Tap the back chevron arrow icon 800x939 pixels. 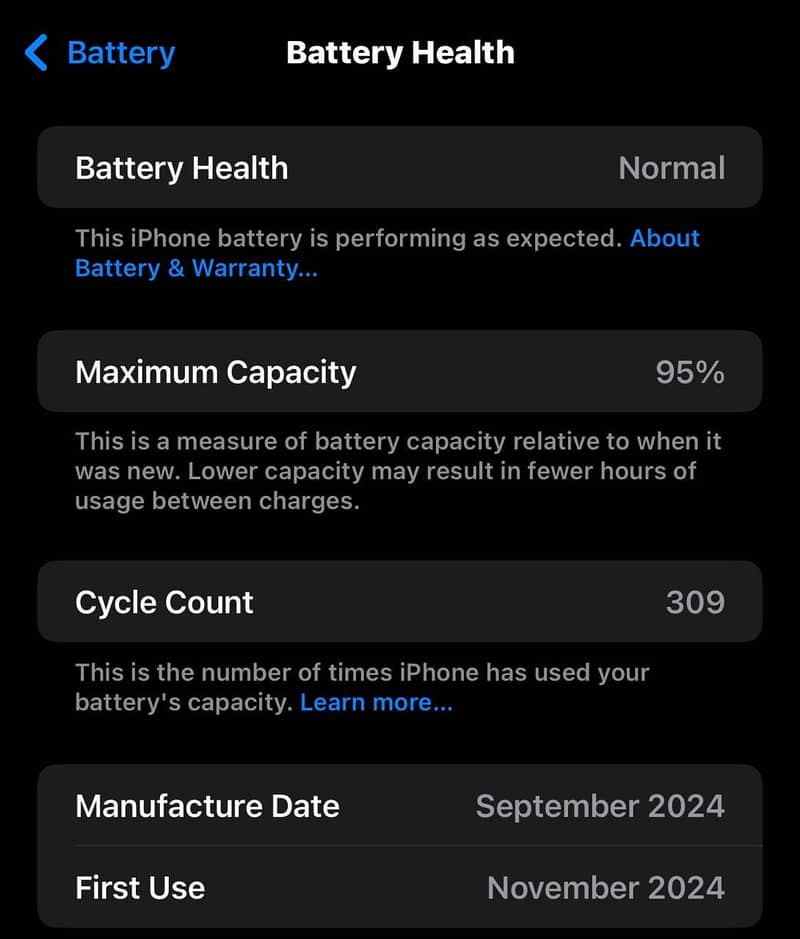36,53
